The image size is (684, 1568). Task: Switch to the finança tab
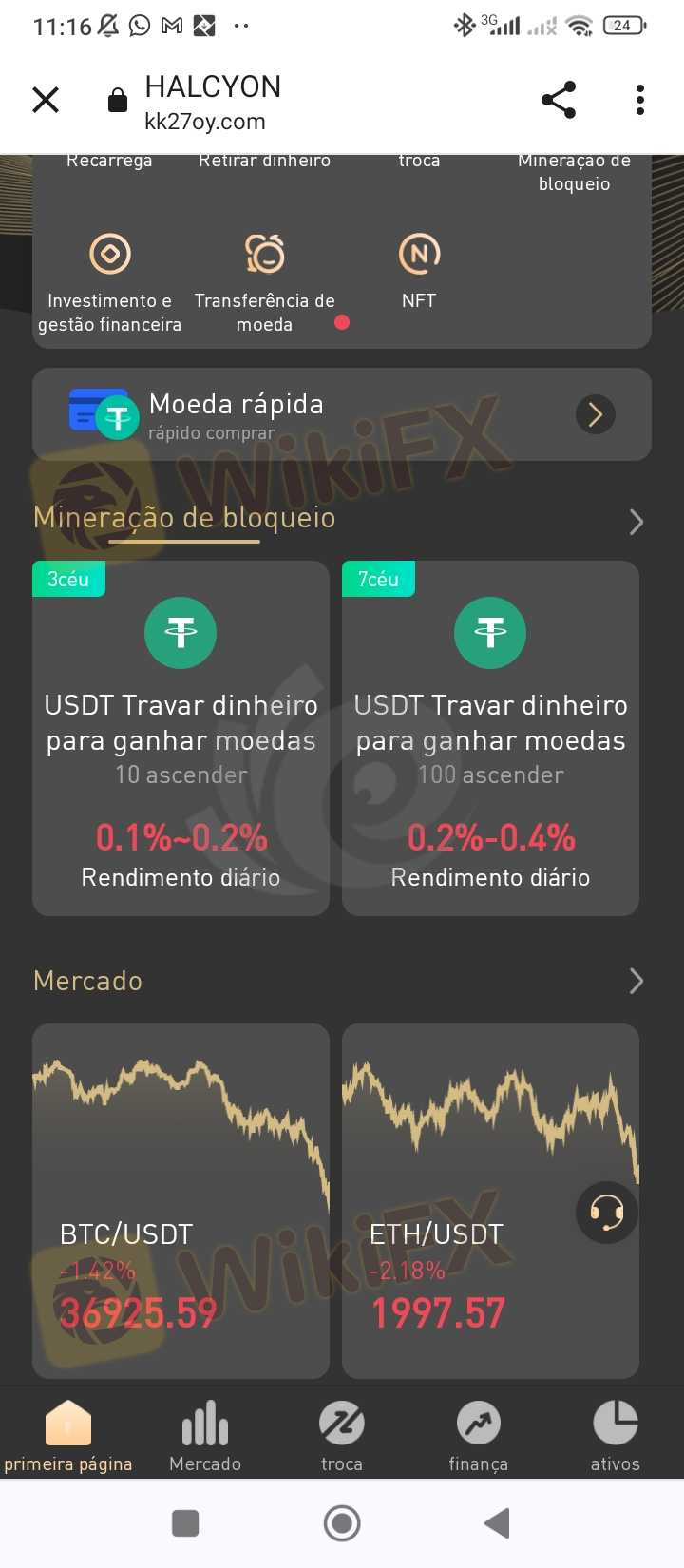coord(479,1435)
